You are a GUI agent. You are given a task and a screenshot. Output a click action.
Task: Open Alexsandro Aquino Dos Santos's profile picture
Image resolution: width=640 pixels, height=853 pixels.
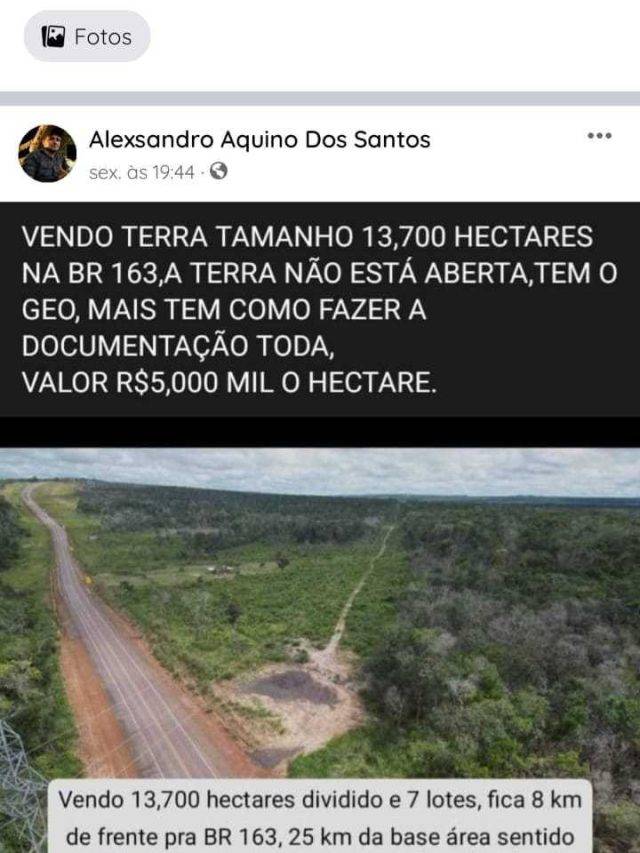click(47, 153)
